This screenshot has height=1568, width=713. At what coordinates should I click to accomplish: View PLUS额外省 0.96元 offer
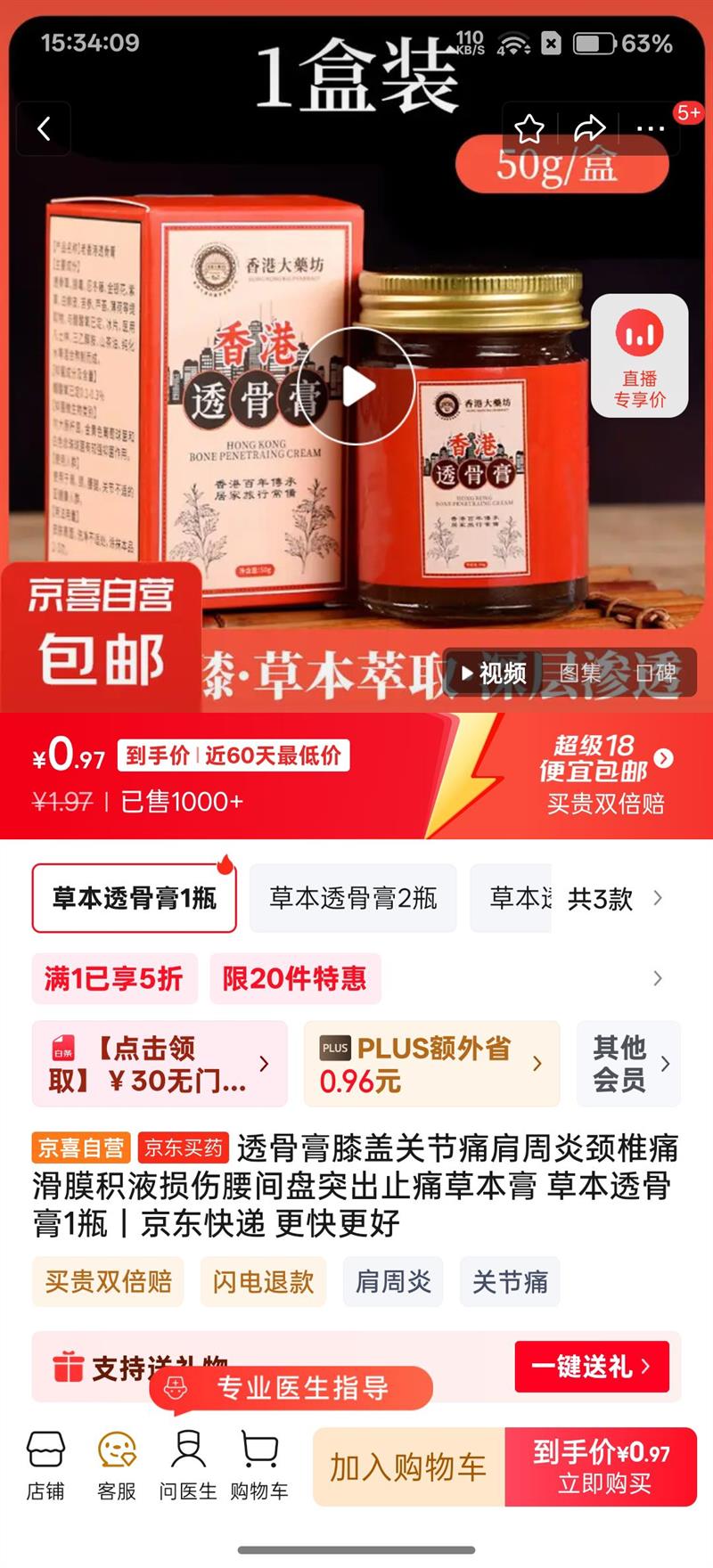pyautogui.click(x=431, y=1064)
